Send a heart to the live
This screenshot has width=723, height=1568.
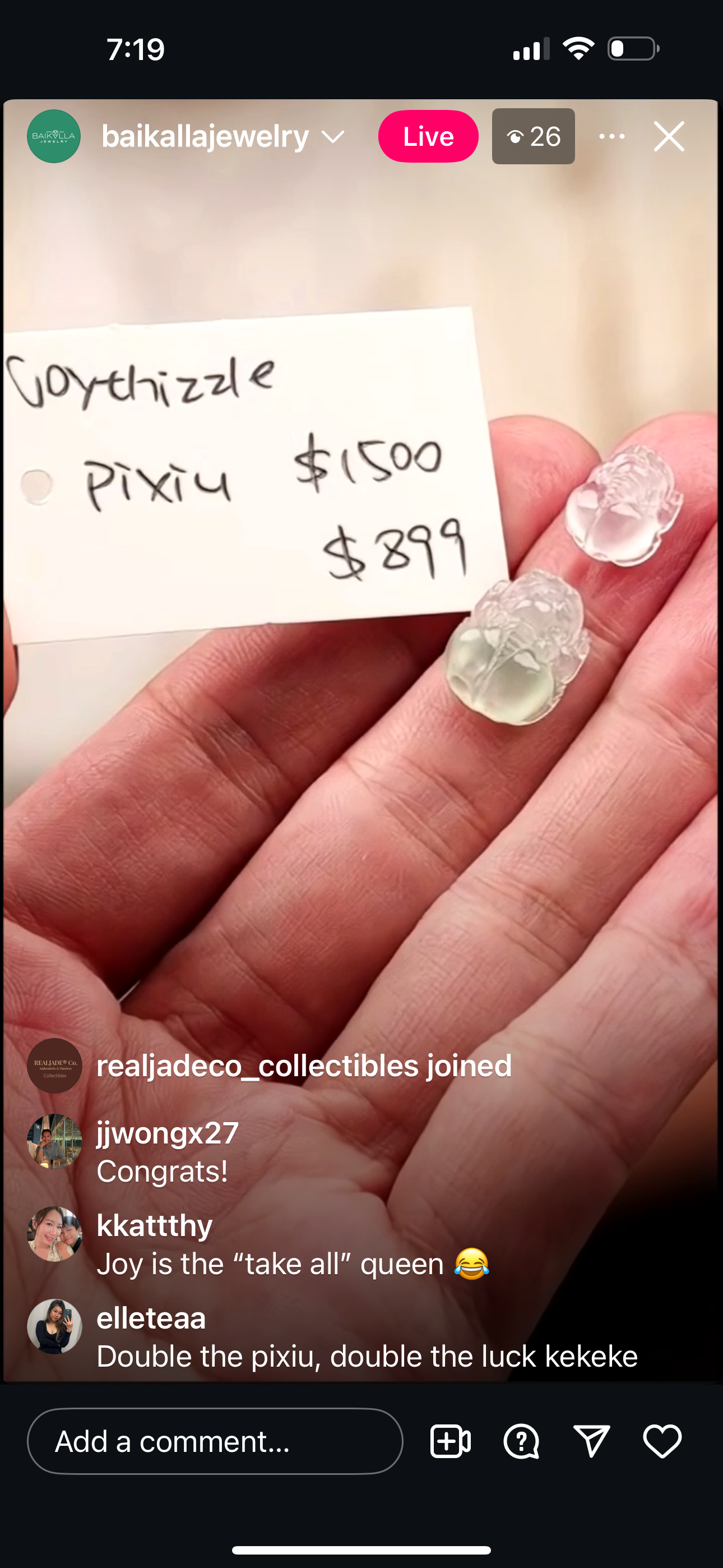[x=662, y=1441]
